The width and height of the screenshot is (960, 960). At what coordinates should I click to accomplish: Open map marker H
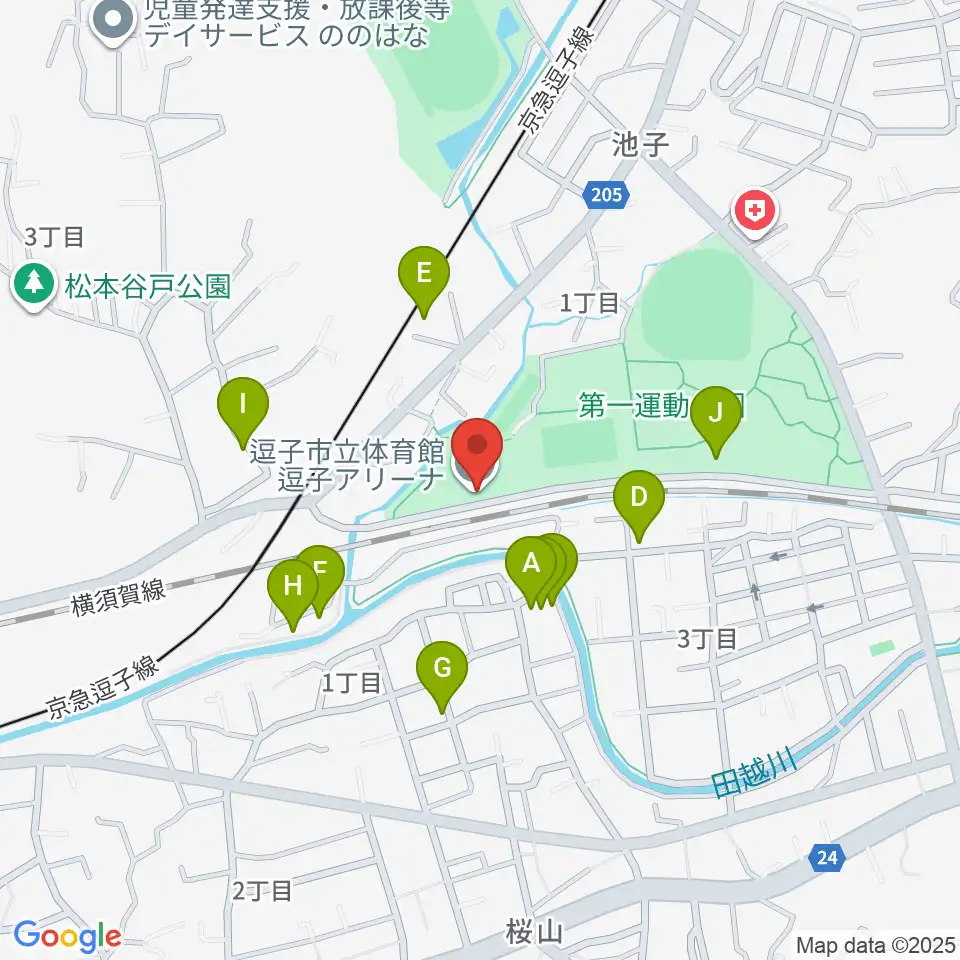tap(293, 594)
